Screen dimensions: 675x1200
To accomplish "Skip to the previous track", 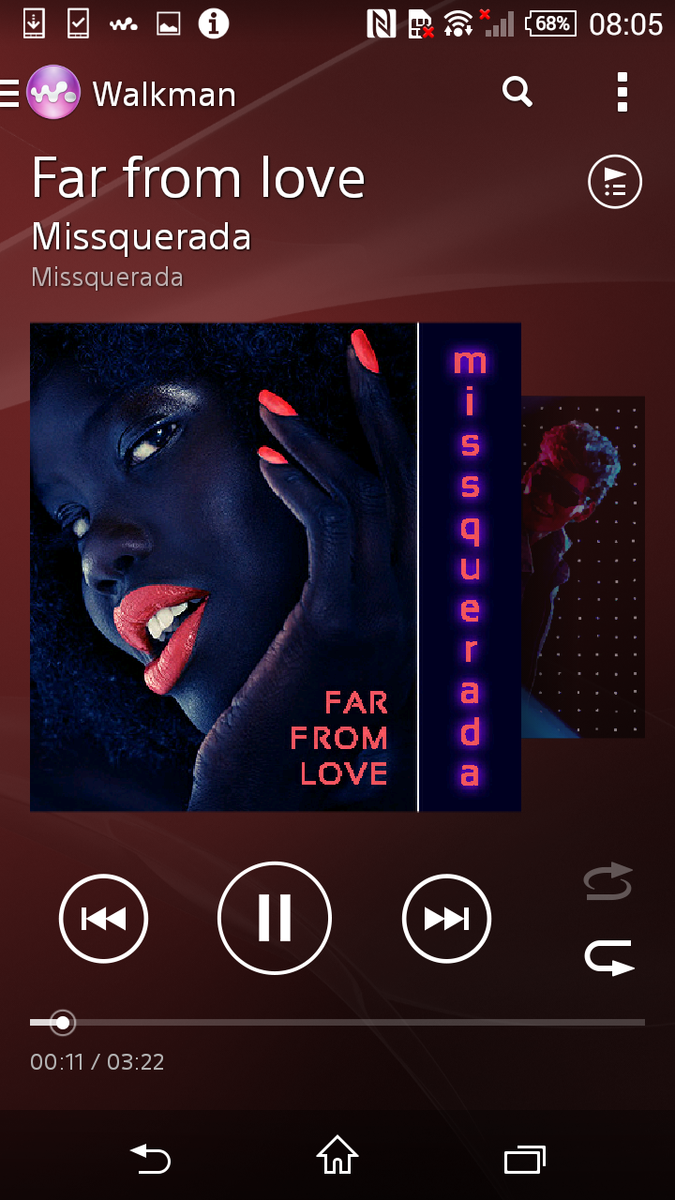I will 104,918.
